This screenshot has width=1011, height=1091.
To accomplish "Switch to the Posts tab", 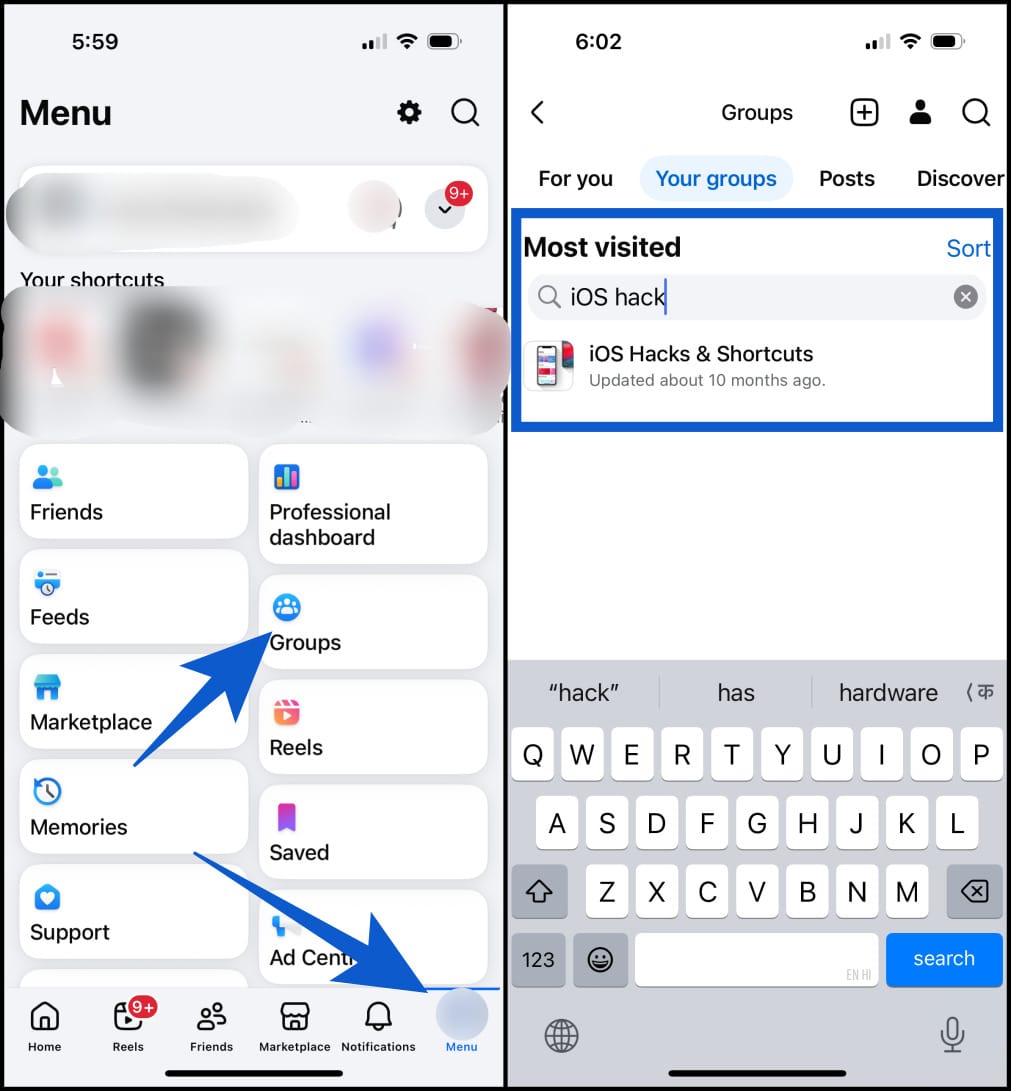I will pos(846,179).
